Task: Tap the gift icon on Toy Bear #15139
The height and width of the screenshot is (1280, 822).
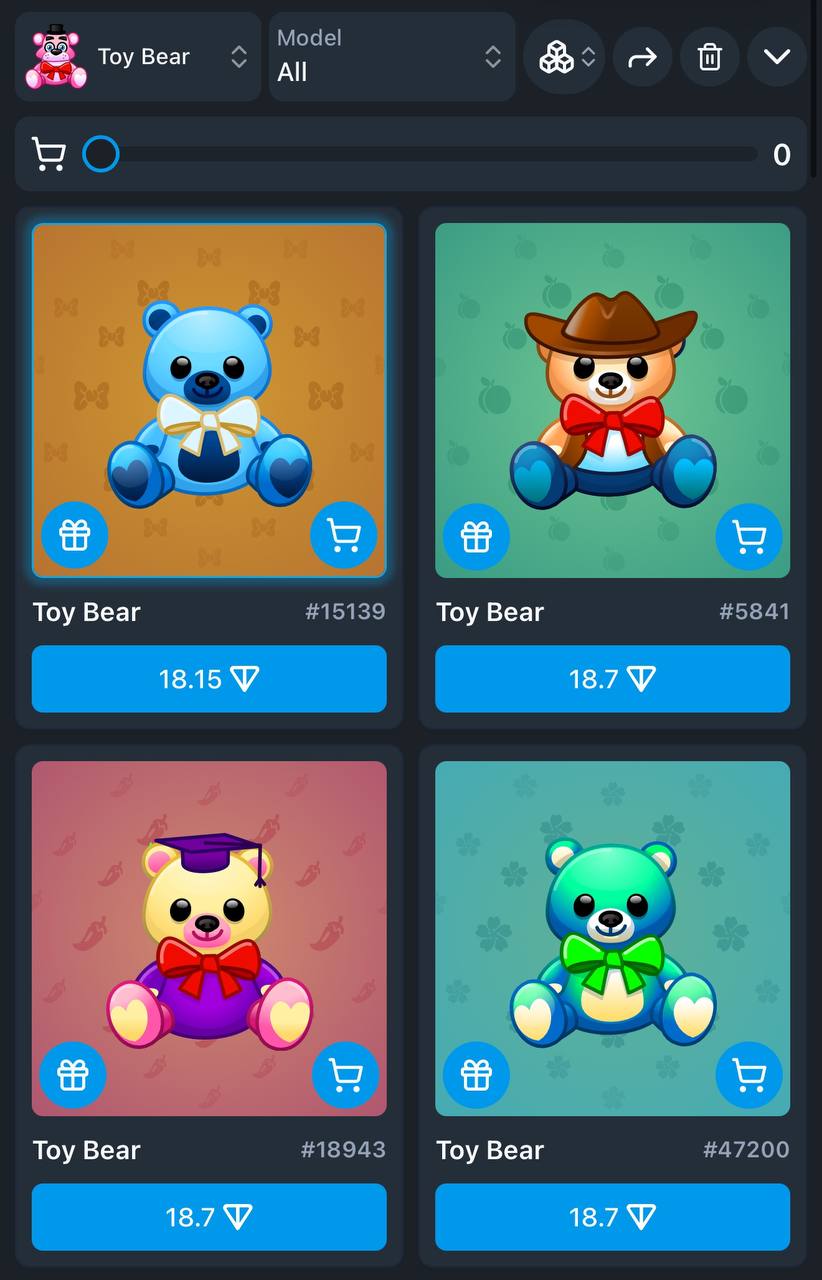Action: [x=75, y=536]
